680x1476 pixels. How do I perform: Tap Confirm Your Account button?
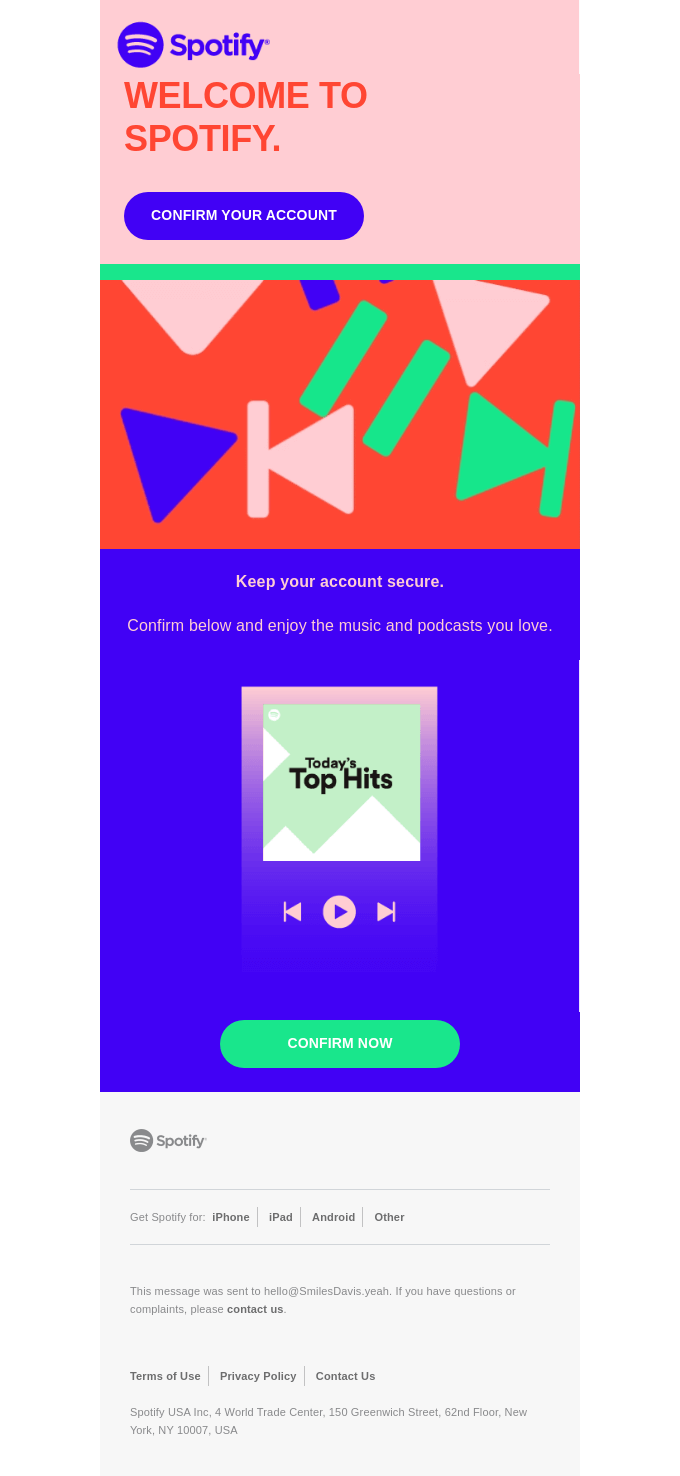click(x=244, y=216)
